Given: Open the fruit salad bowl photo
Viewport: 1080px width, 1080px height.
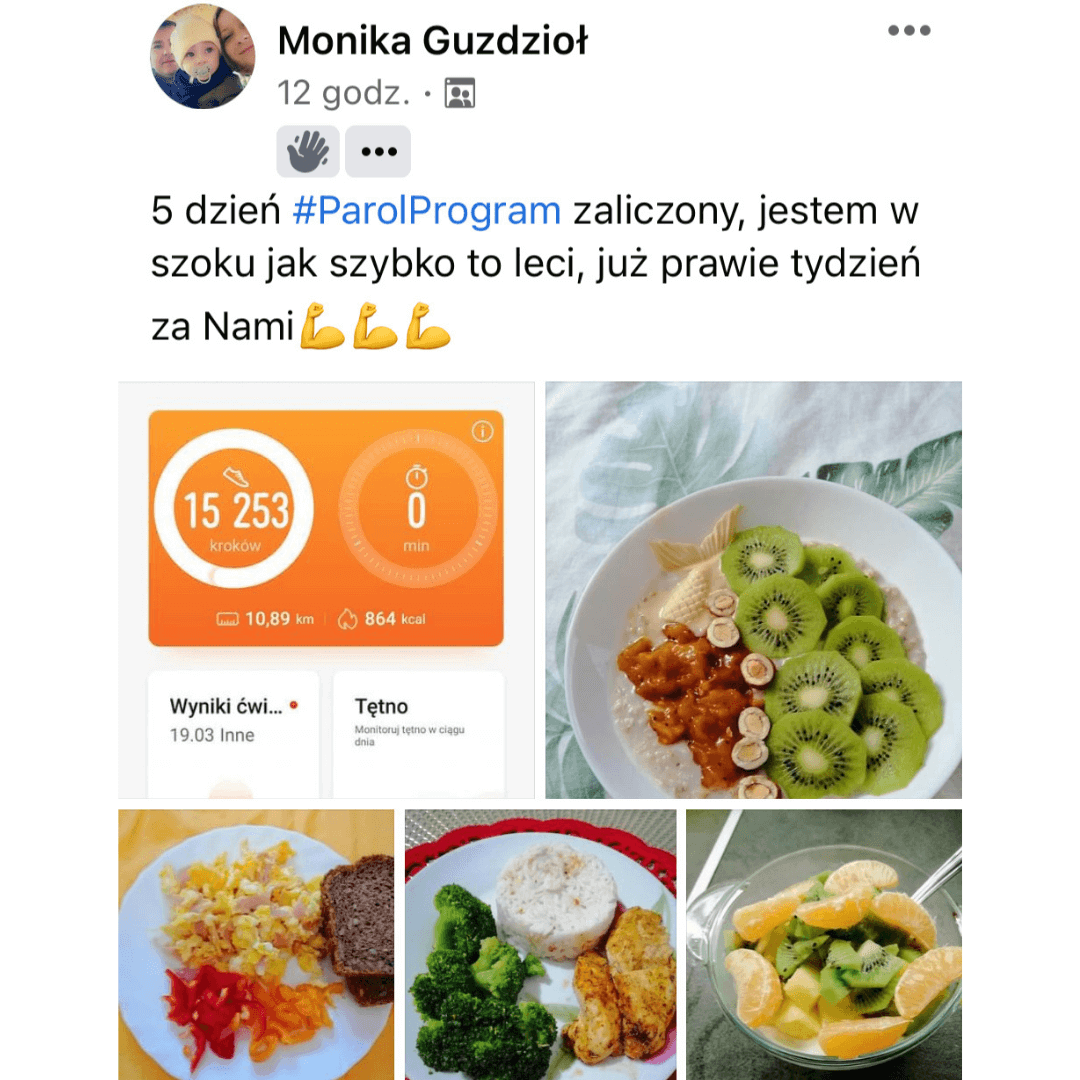Looking at the screenshot, I should coord(824,944).
